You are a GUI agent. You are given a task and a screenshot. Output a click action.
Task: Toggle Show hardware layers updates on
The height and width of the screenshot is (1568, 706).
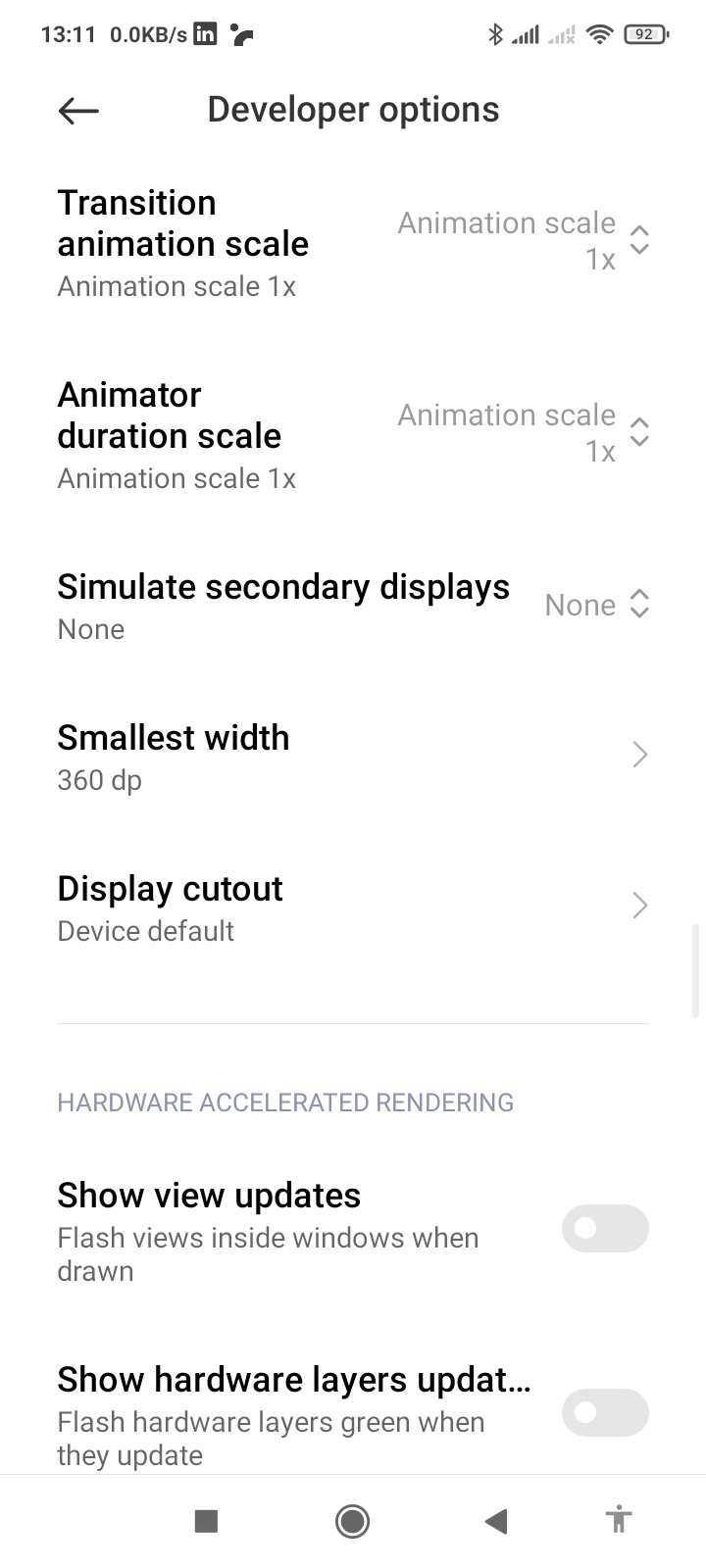tap(604, 1413)
